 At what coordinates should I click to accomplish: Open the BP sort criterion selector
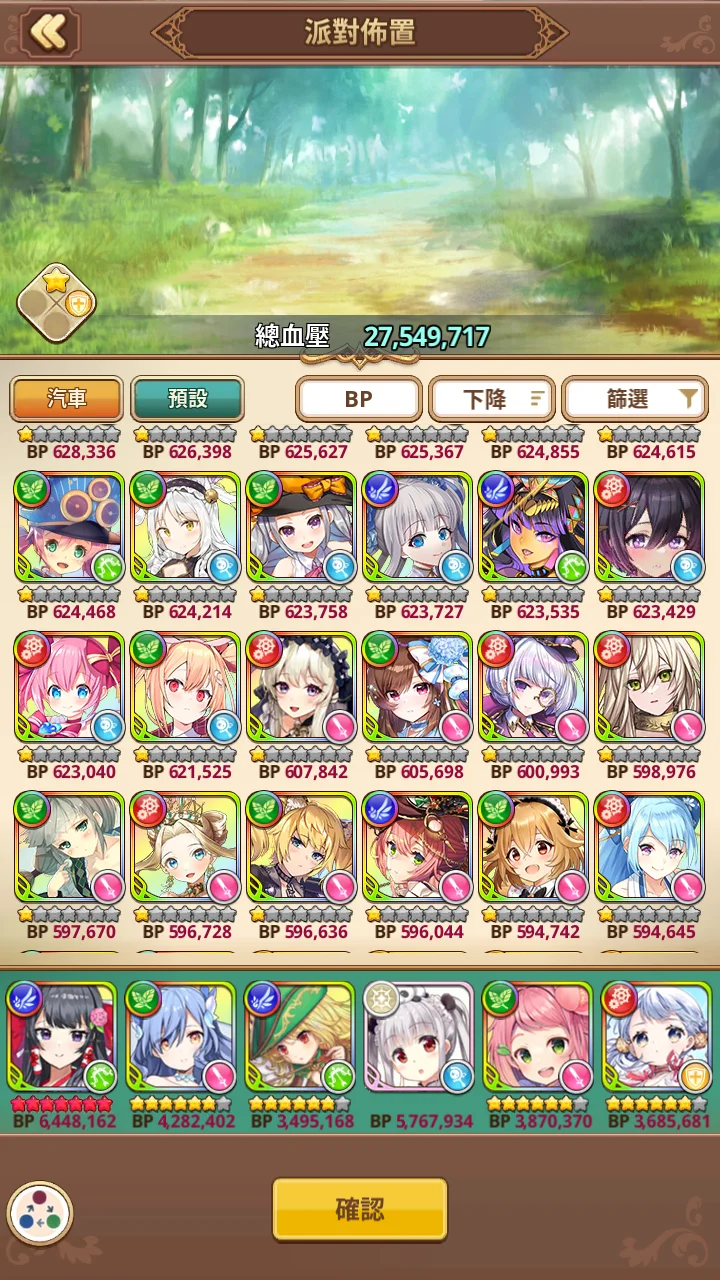coord(358,399)
